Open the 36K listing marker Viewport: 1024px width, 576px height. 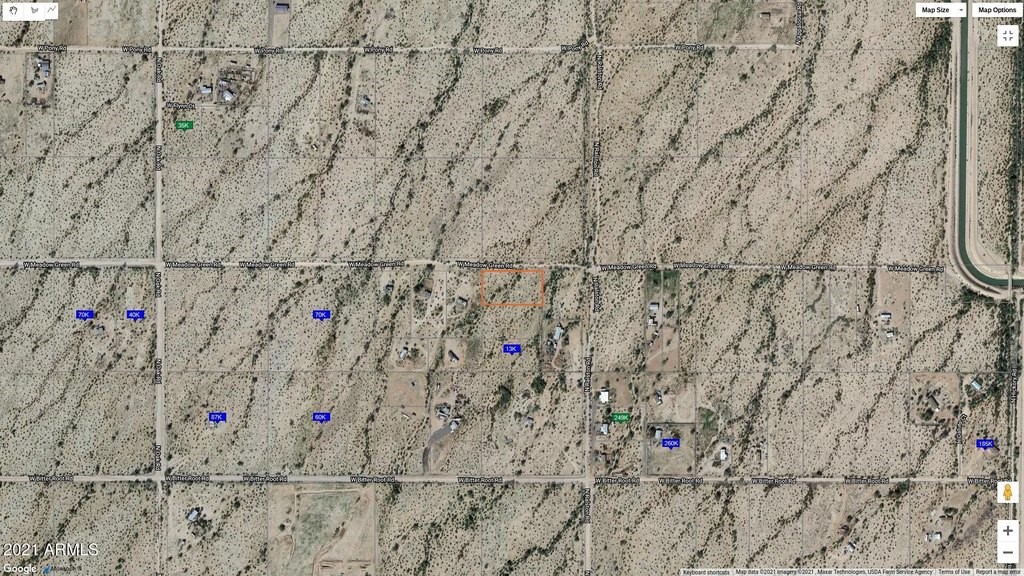coord(183,126)
